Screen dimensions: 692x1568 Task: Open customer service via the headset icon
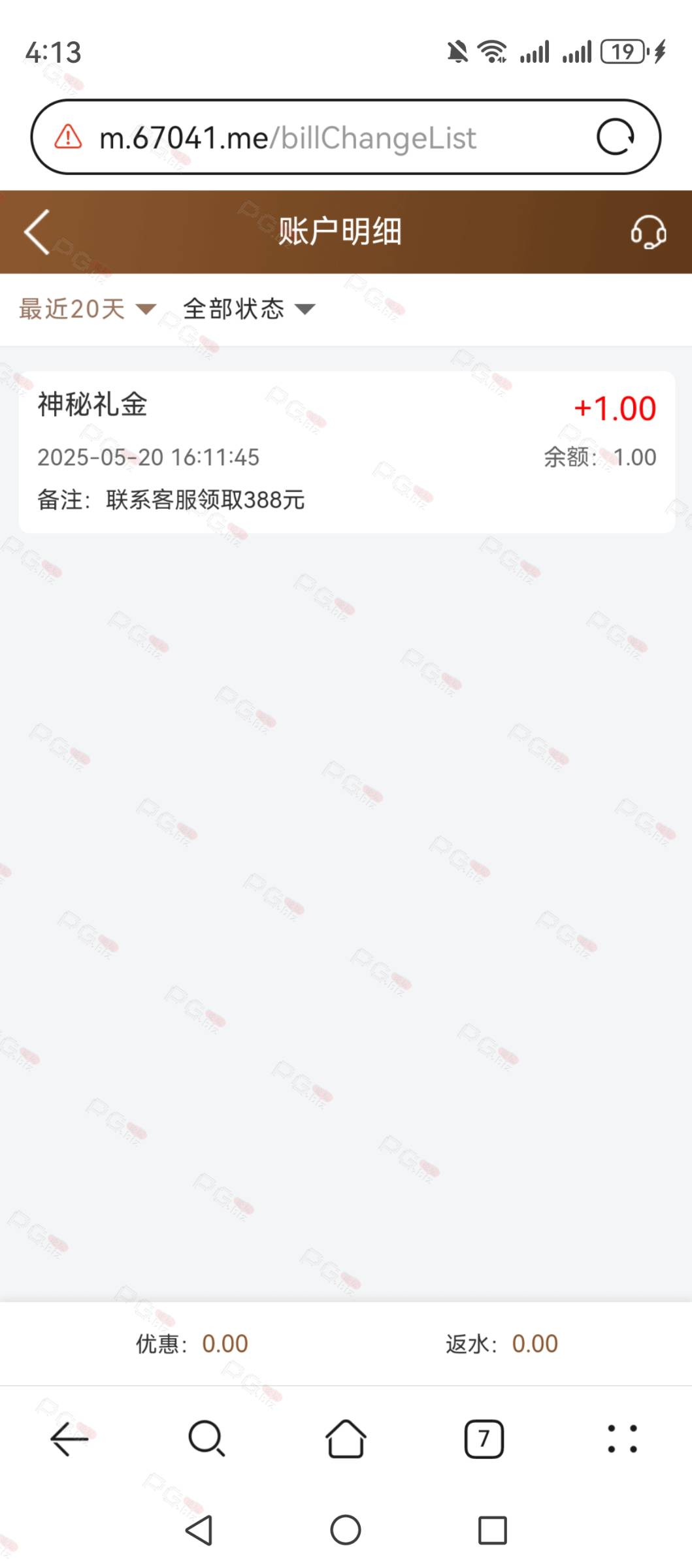point(648,232)
